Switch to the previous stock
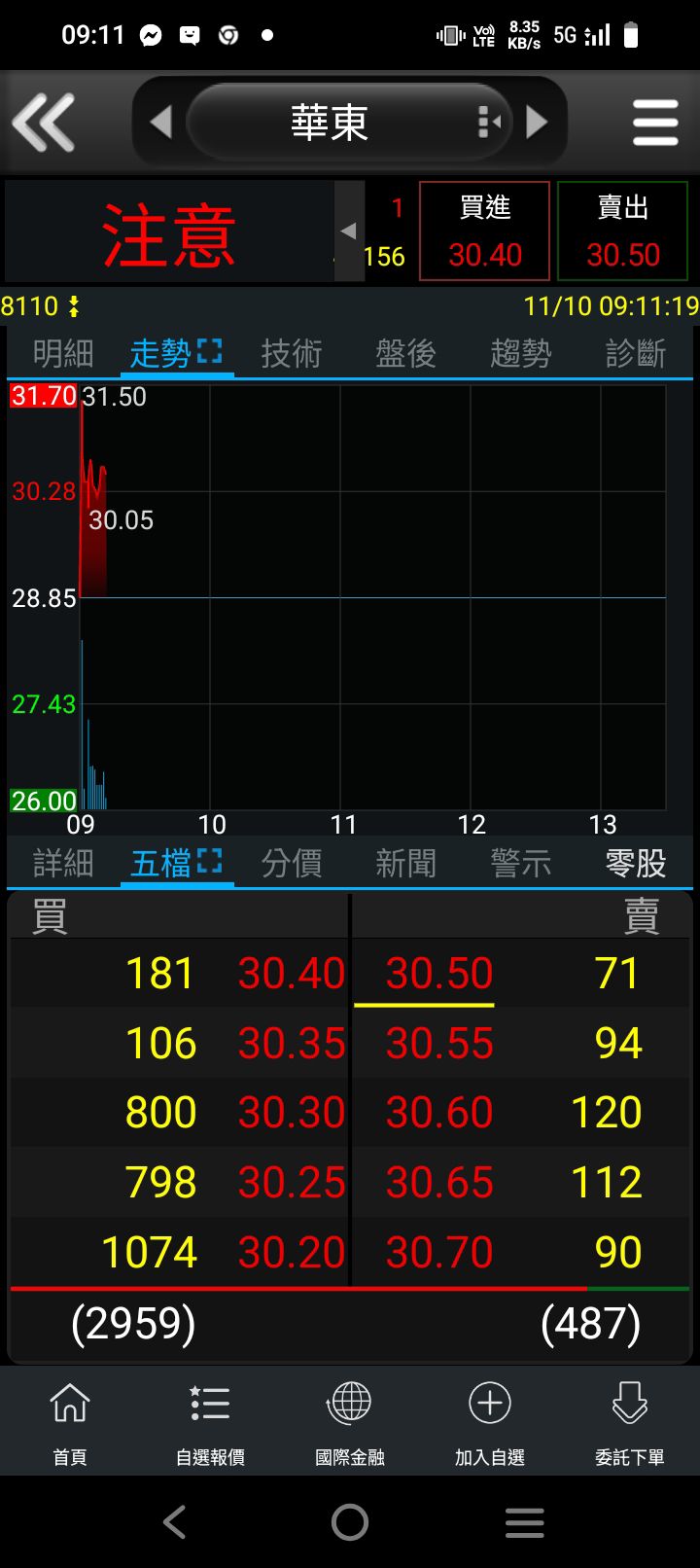The width and height of the screenshot is (700, 1568). pos(161,123)
